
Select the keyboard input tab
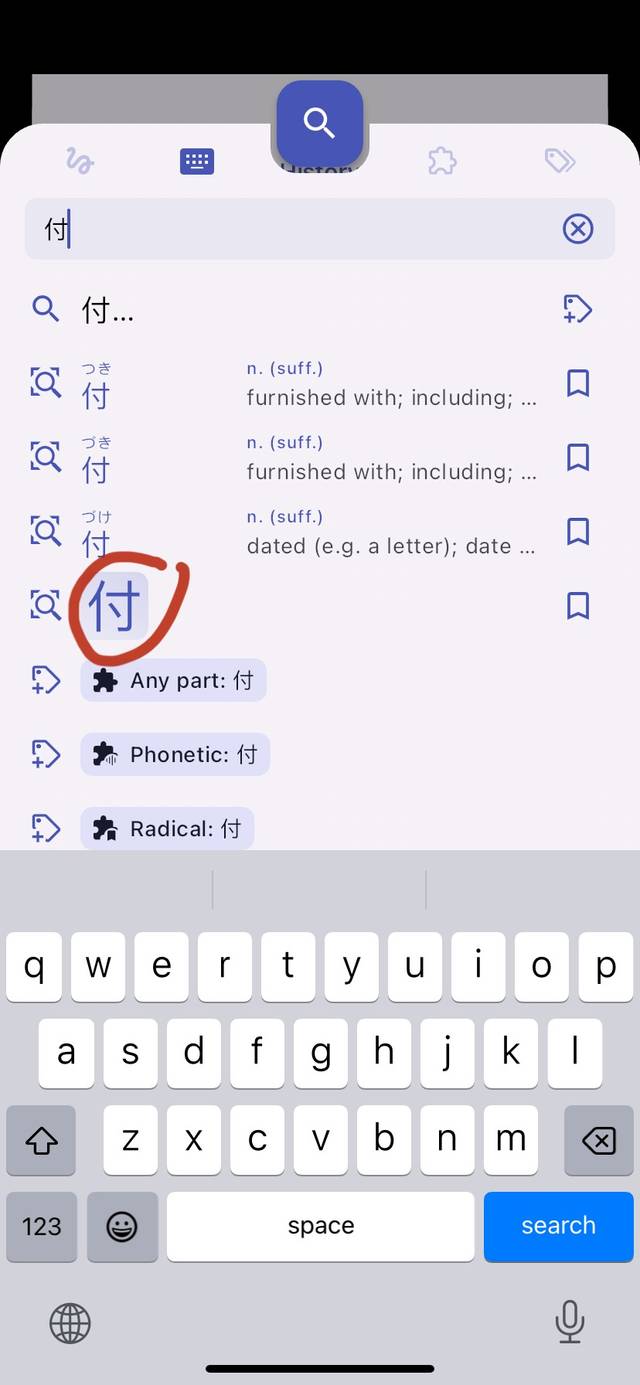pos(197,161)
